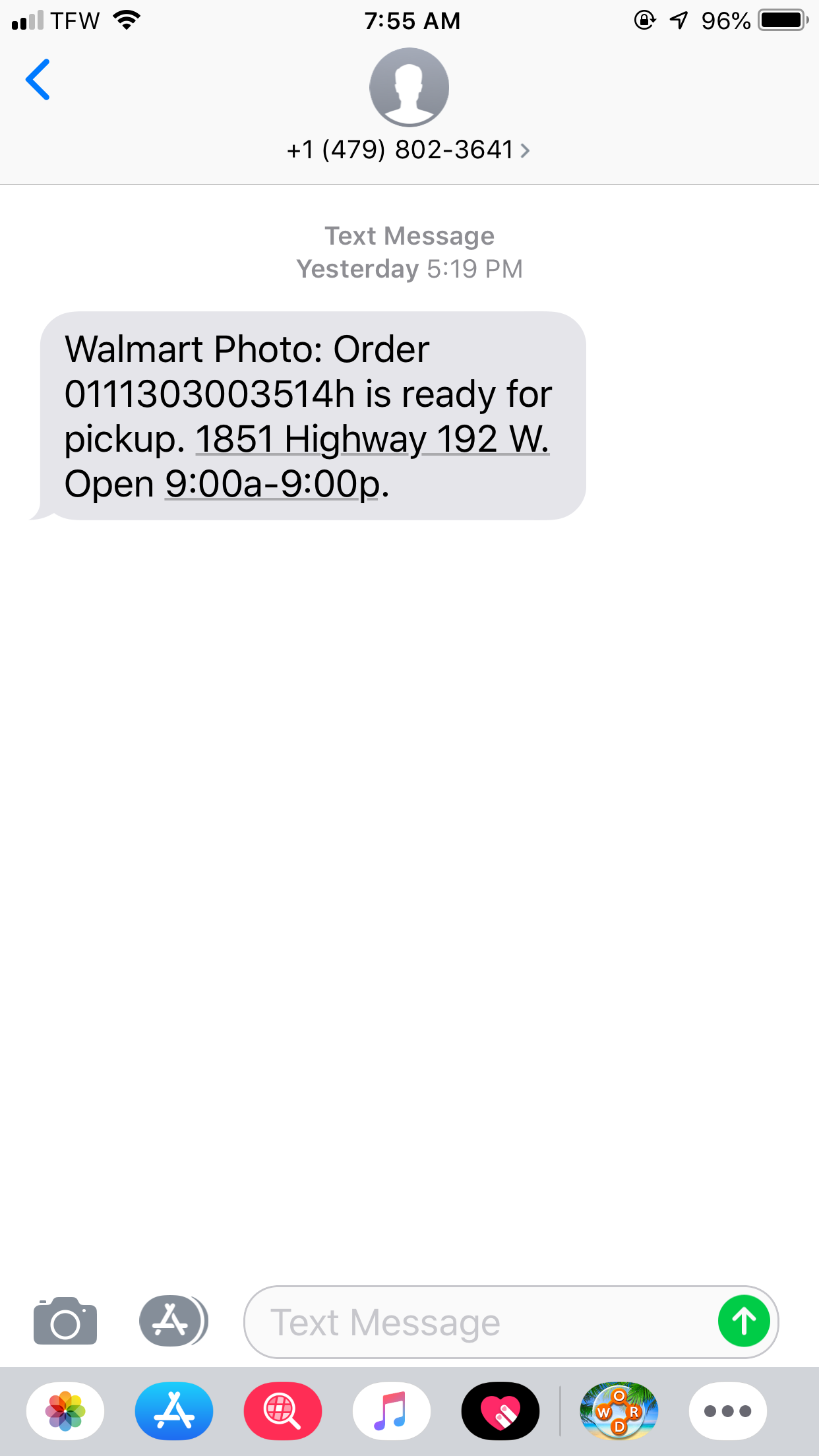Screen dimensions: 819x1456
Task: Toggle the iMessage apps drawer button
Action: 173,1321
